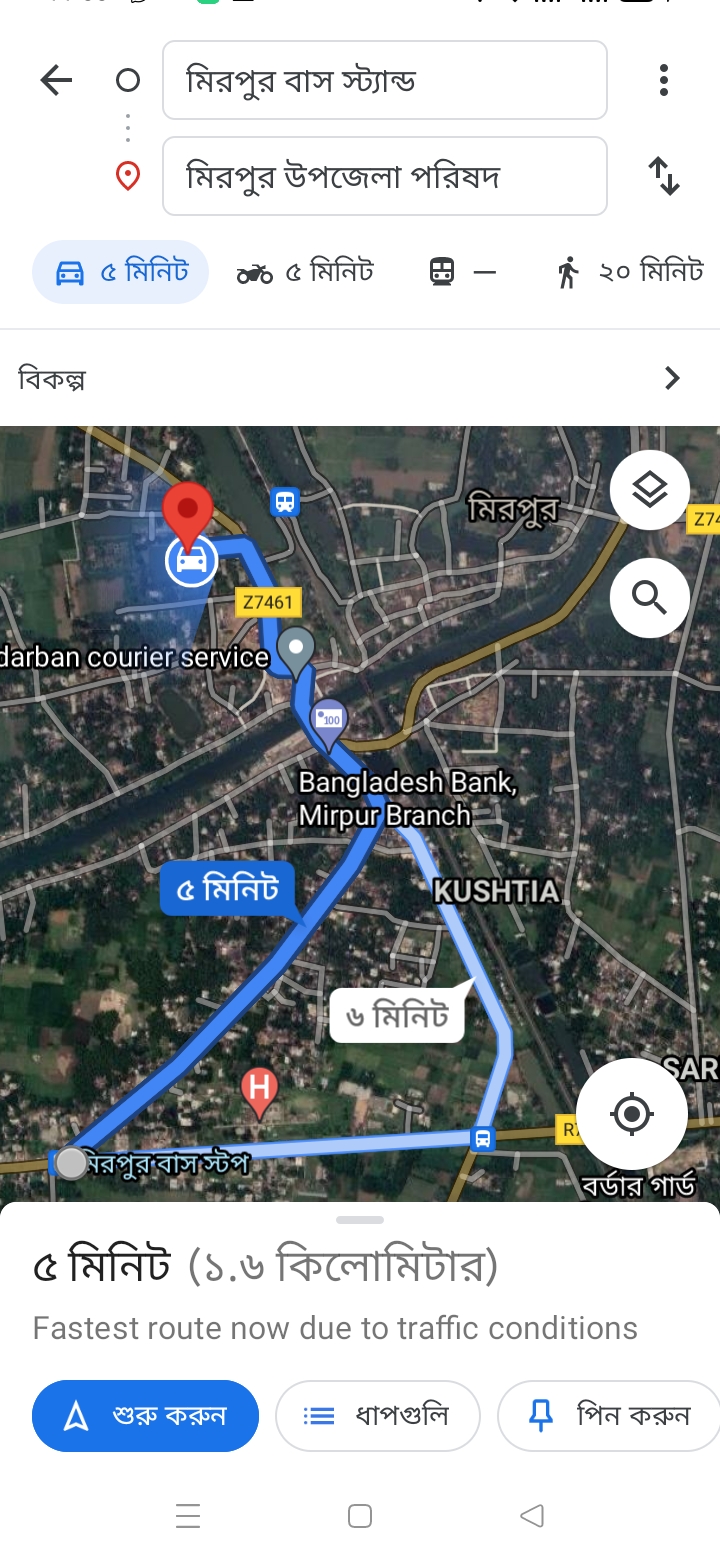Open the three-dot overflow menu
720x1541 pixels.
[x=663, y=80]
